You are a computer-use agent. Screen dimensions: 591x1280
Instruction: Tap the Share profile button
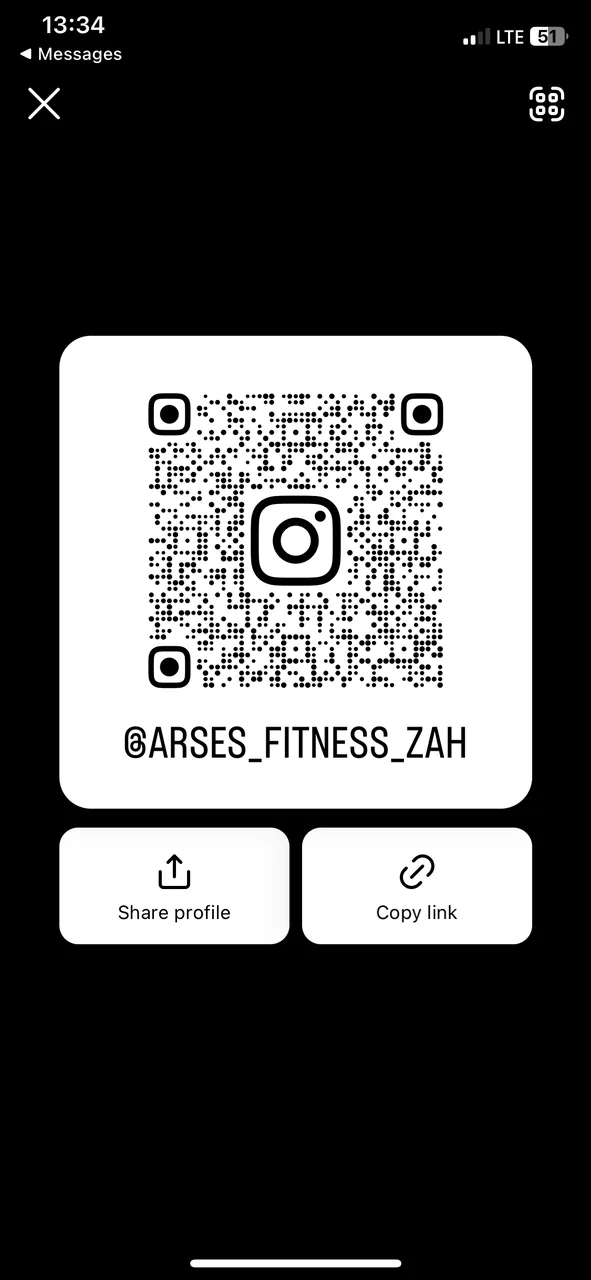[x=174, y=886]
